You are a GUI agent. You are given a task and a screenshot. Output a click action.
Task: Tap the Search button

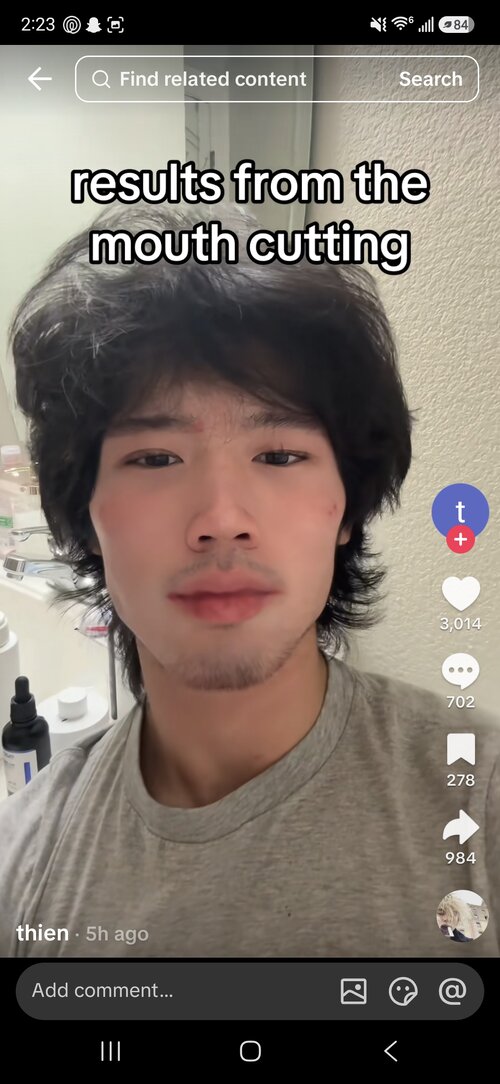430,80
